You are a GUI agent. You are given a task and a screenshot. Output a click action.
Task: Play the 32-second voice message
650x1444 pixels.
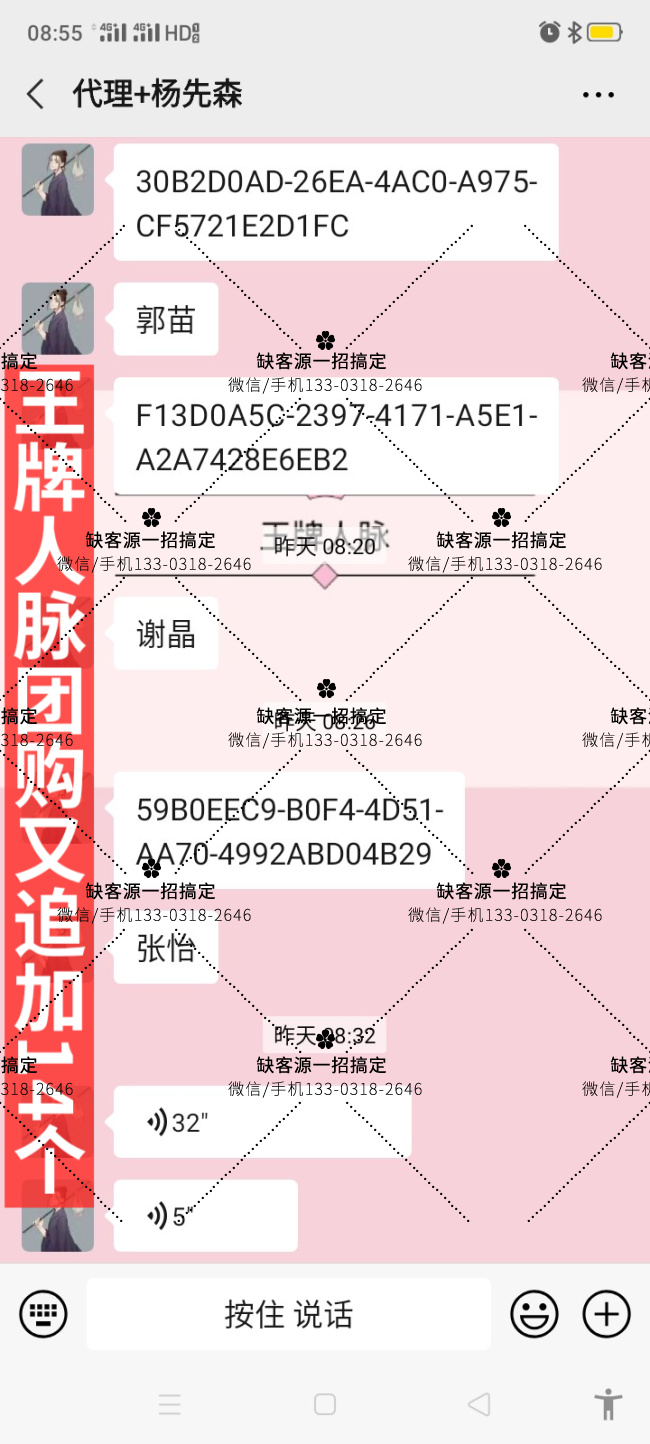point(262,1123)
